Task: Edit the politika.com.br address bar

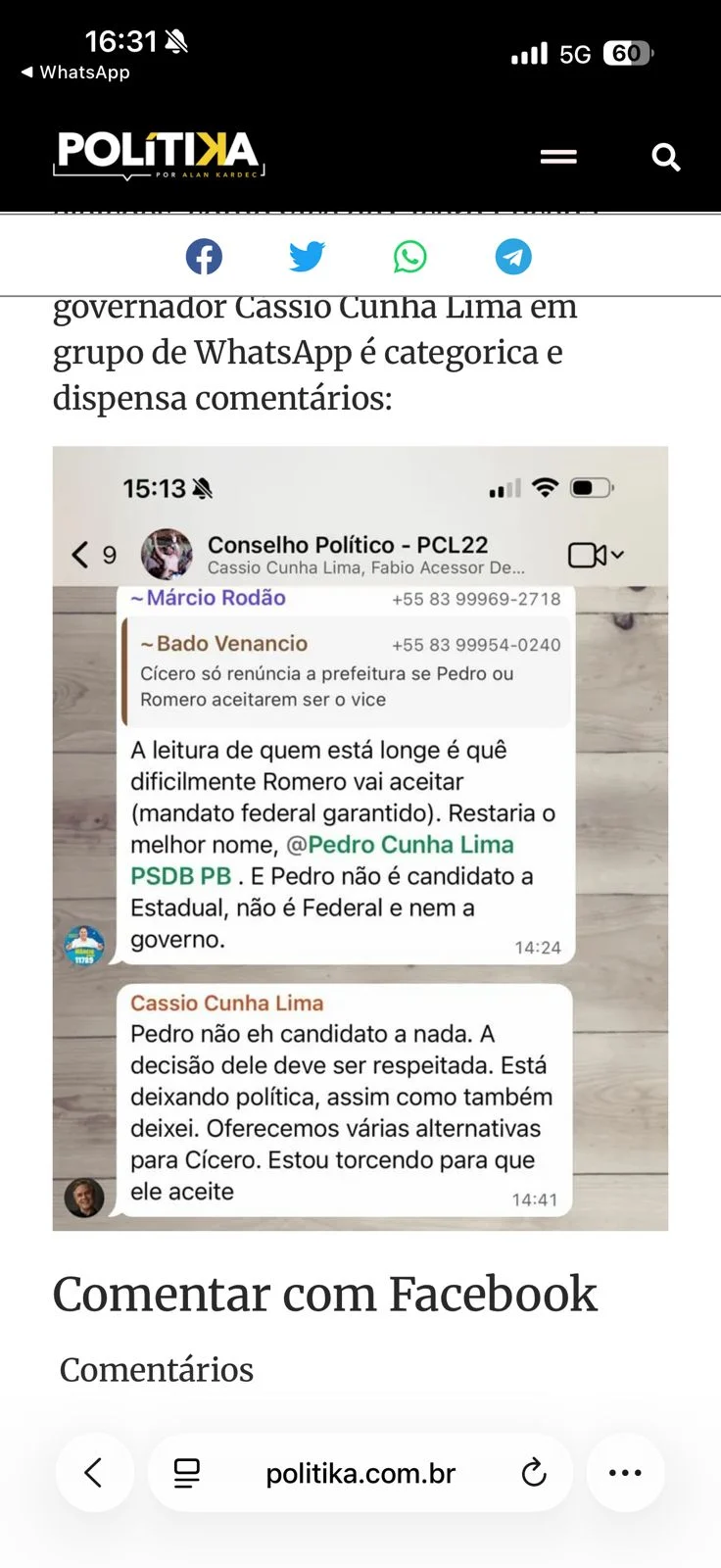Action: (360, 1473)
